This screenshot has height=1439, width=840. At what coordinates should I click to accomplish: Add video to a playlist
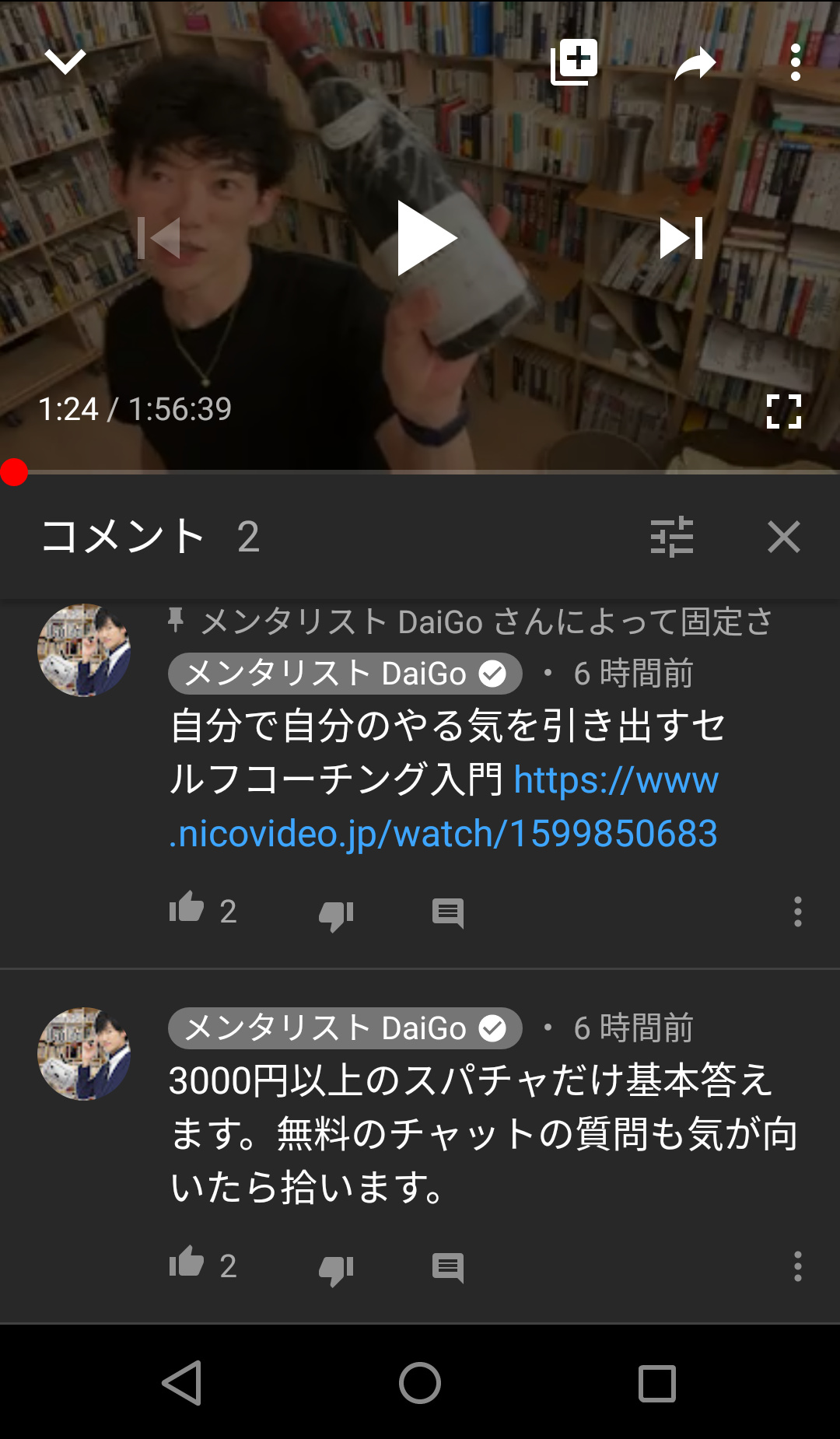pos(574,61)
